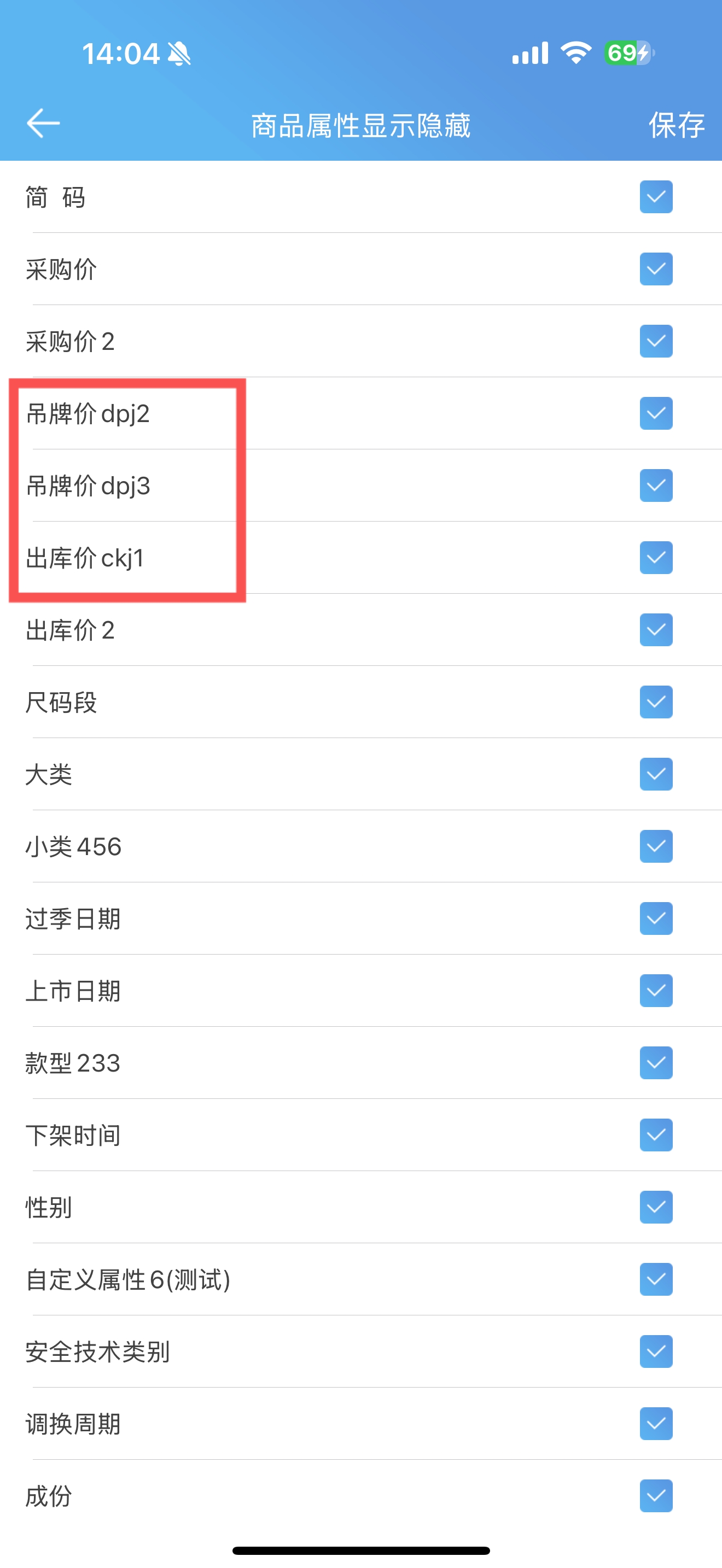Toggle the 出库价 ckj1 checkbox
The image size is (722, 1568).
[656, 558]
